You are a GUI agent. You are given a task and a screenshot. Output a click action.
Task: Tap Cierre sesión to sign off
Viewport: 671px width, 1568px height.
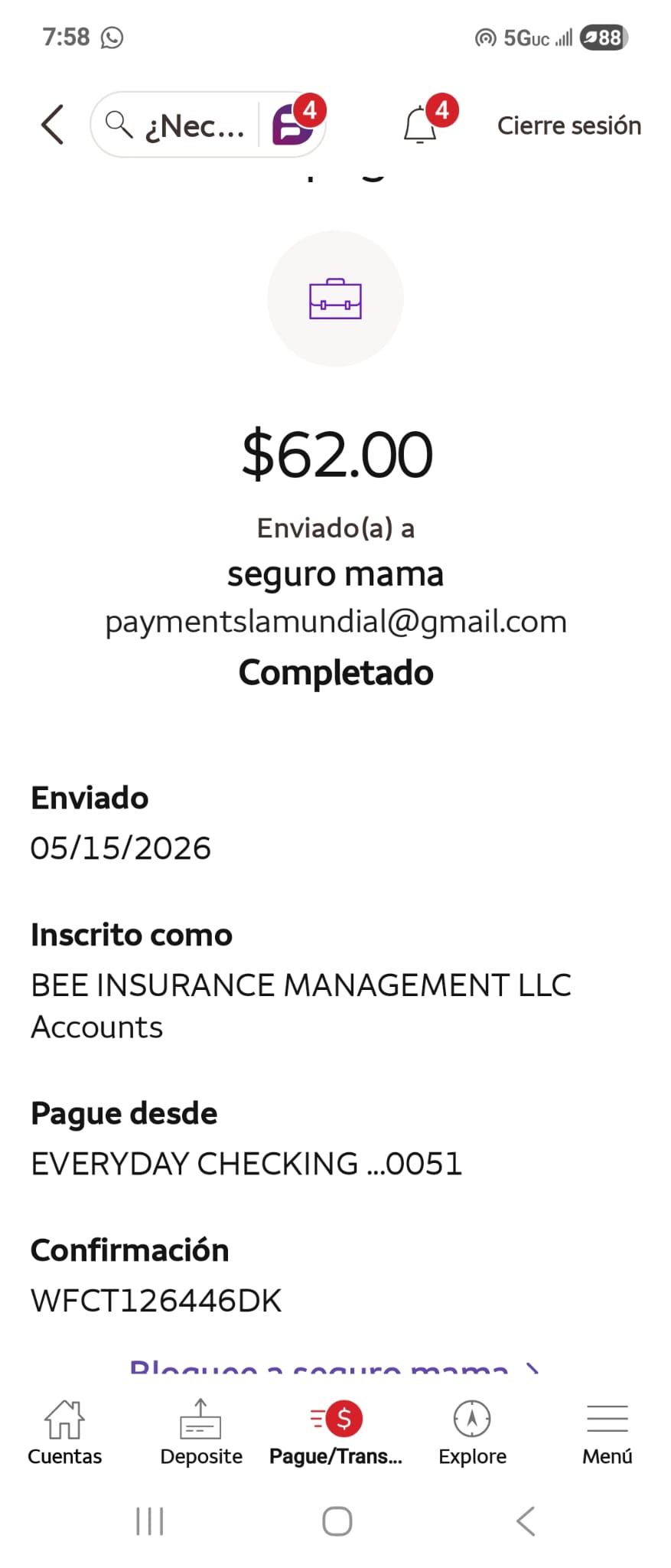coord(569,126)
